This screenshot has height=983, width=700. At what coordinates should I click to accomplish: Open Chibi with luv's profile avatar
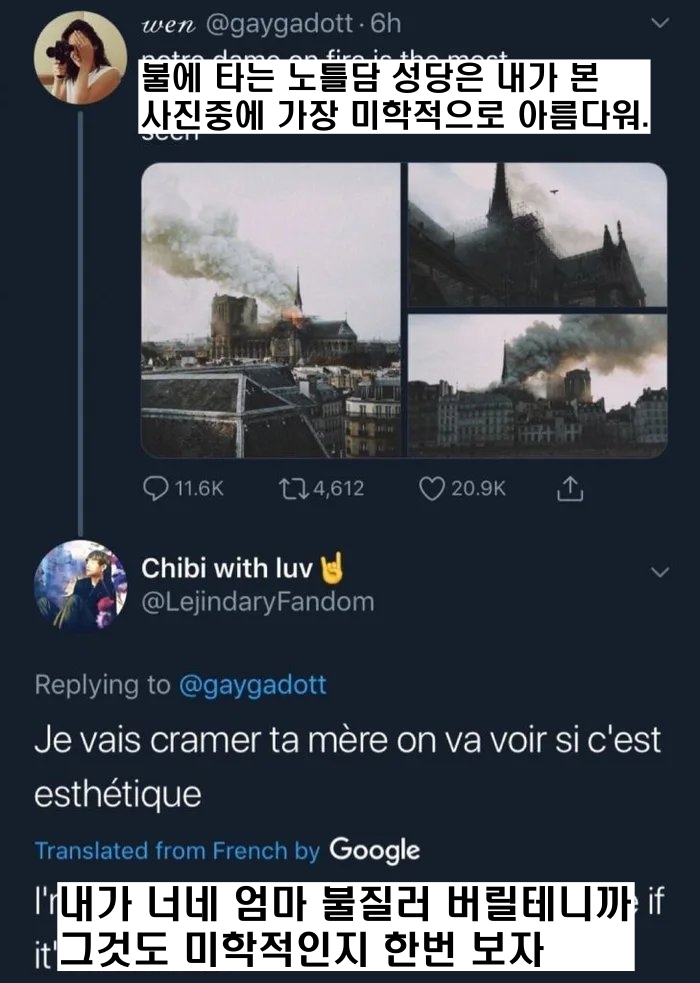tap(80, 585)
